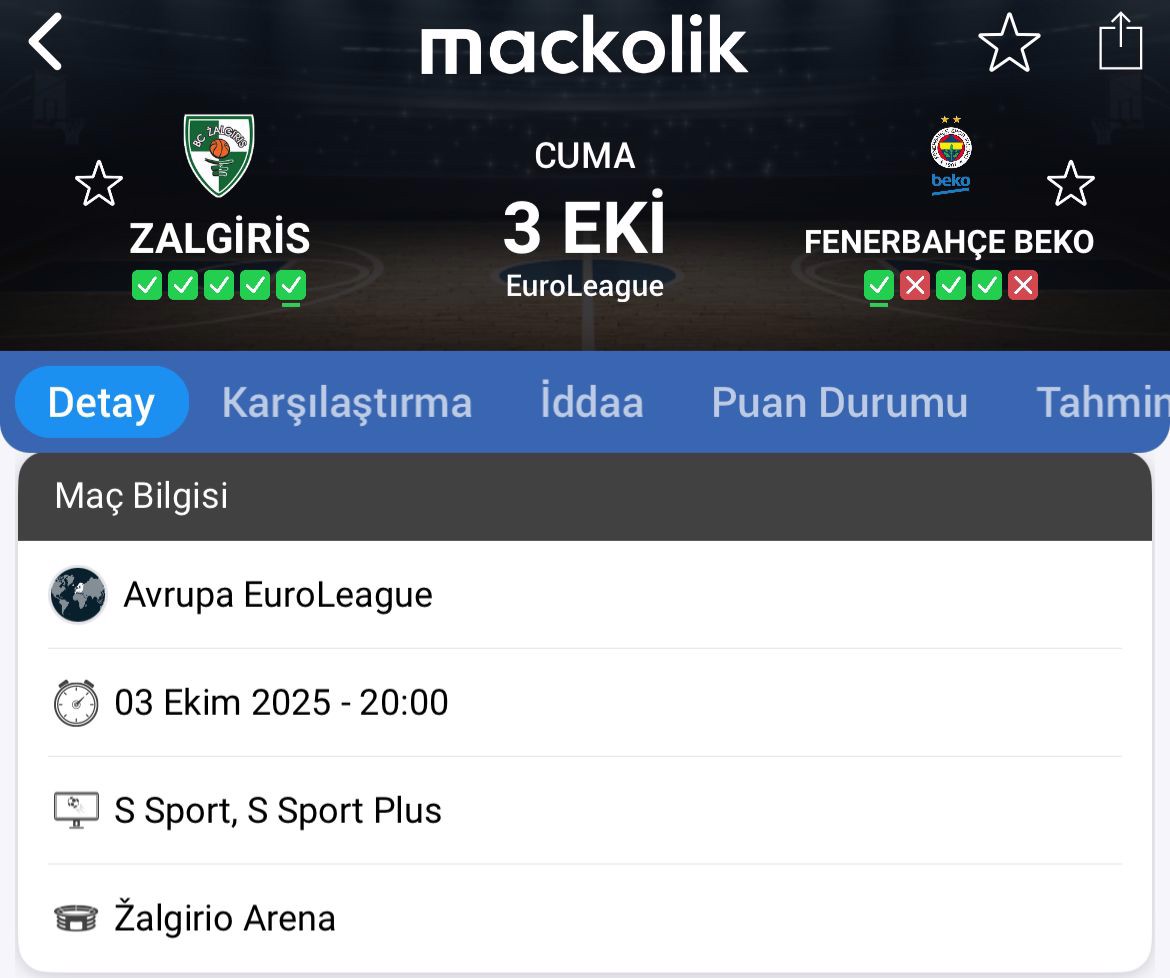Share this match via the share icon

pos(1120,43)
